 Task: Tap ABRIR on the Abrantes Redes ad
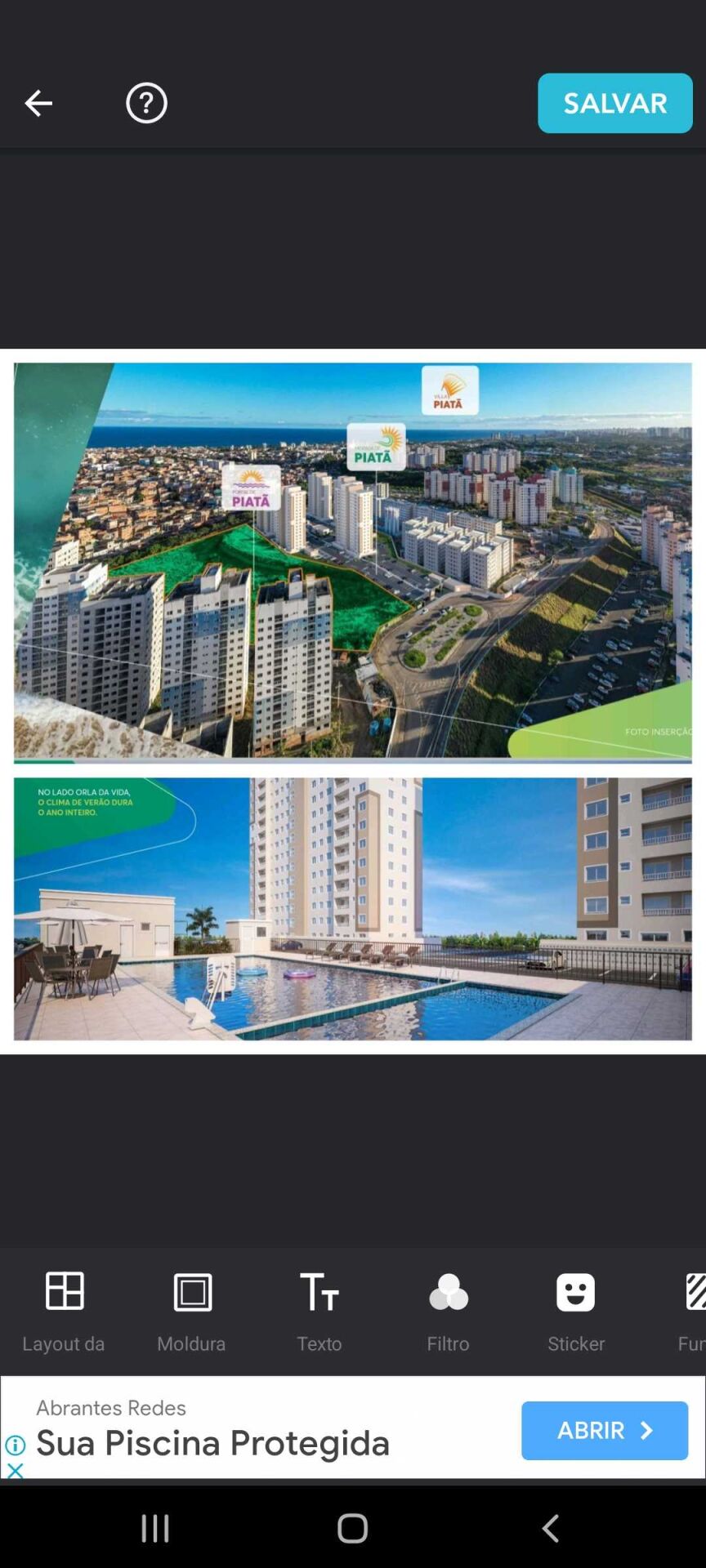[604, 1430]
